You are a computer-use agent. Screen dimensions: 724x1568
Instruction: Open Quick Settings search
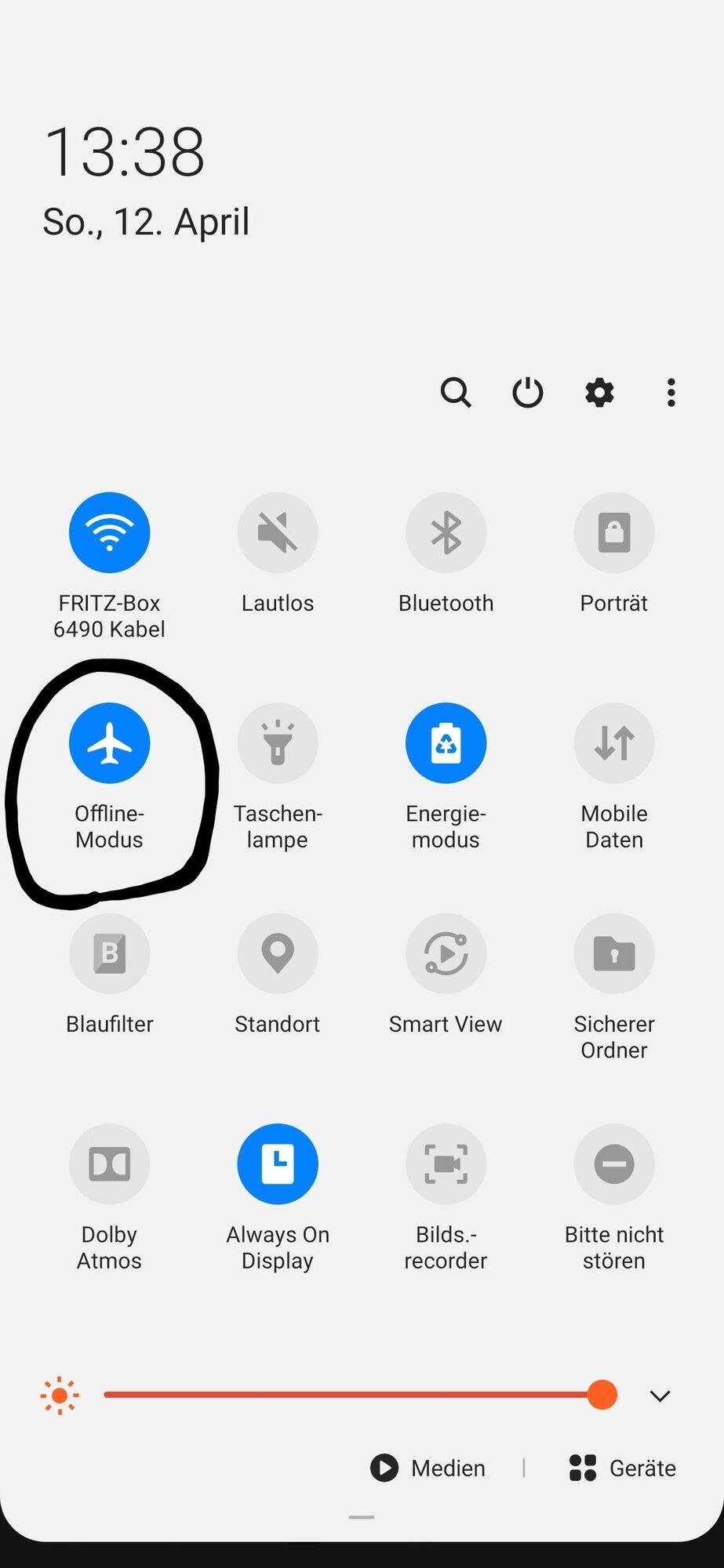click(456, 393)
